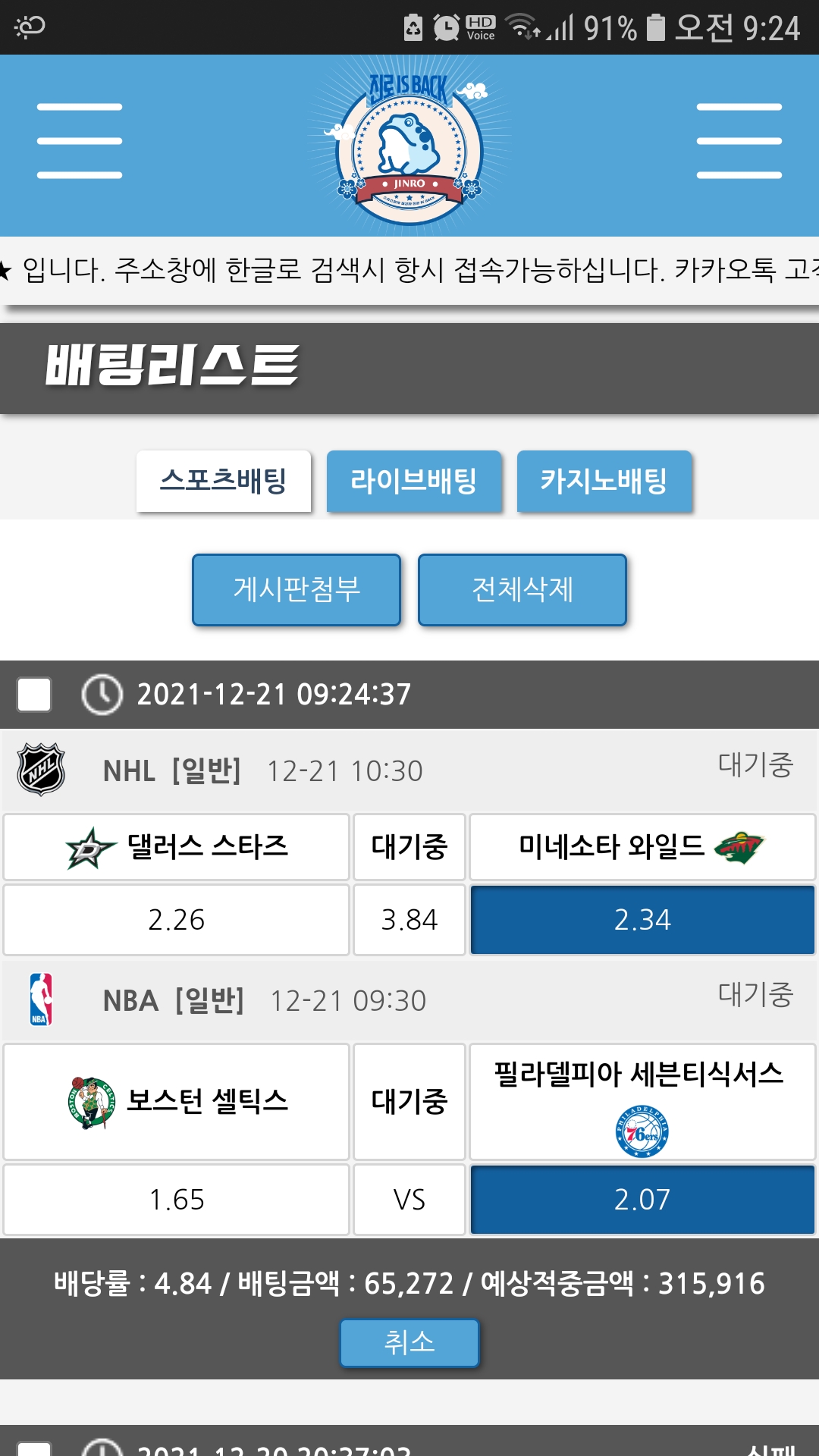Viewport: 819px width, 1456px height.
Task: Open the left hamburger menu
Action: click(x=80, y=141)
